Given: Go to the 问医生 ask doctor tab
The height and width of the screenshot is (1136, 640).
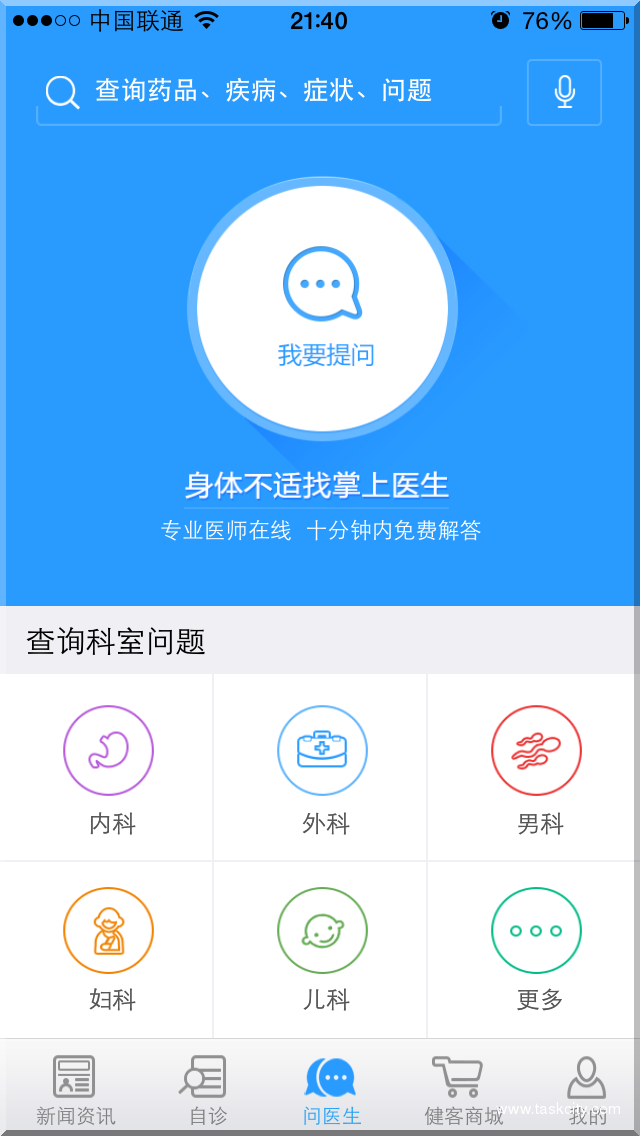Looking at the screenshot, I should [x=331, y=1089].
